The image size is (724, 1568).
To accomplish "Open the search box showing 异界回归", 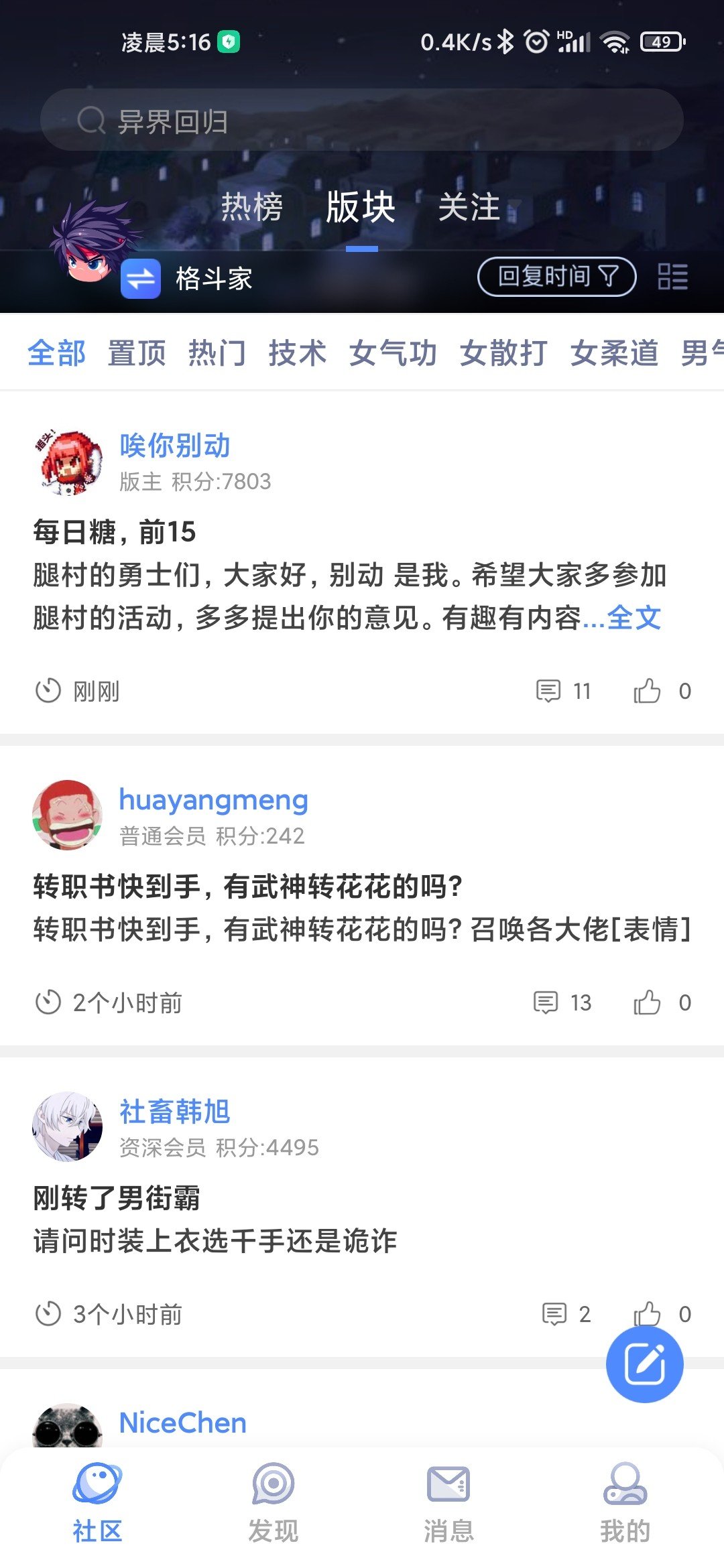I will pos(362,121).
